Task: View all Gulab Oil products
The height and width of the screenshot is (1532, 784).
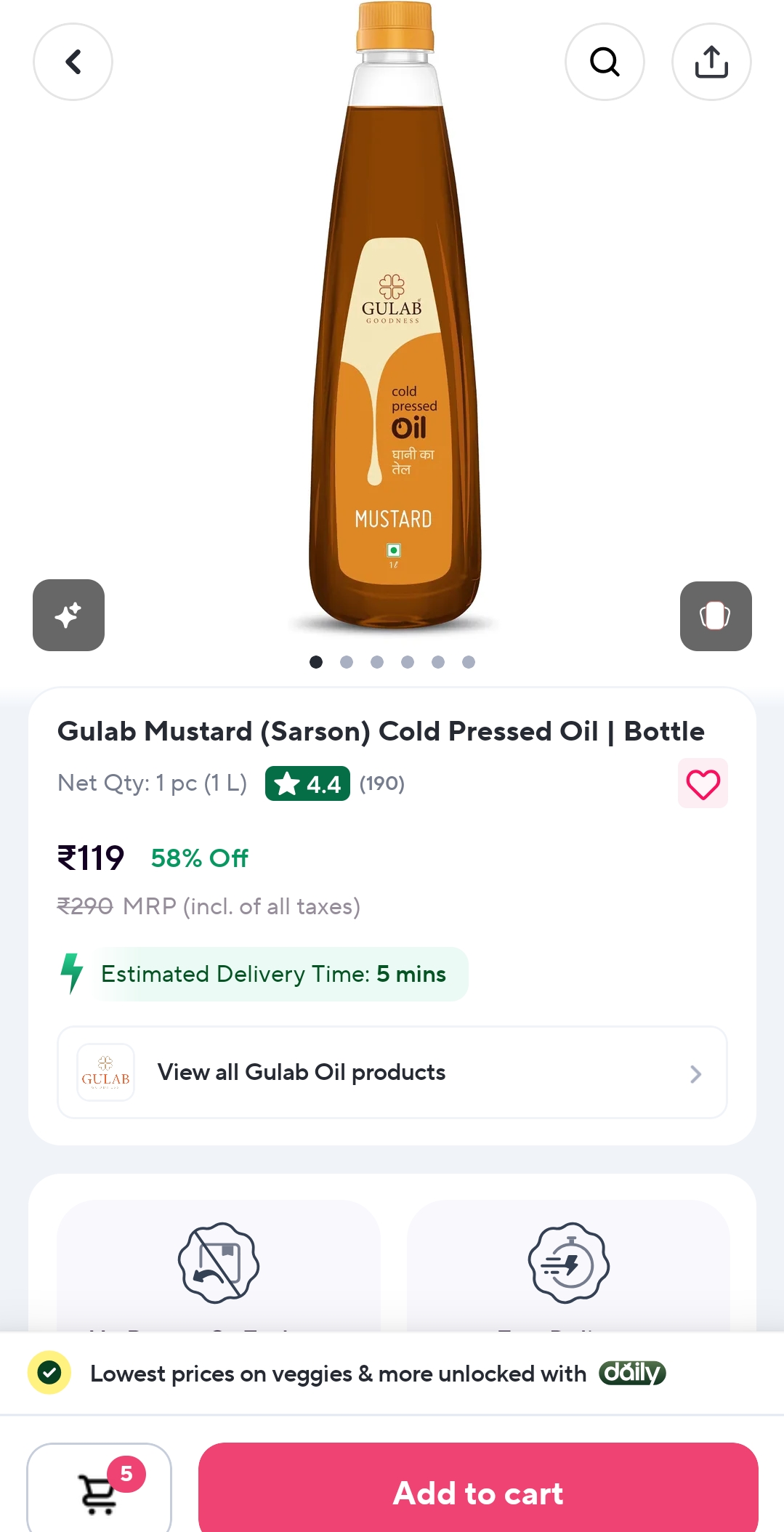Action: pos(392,1073)
